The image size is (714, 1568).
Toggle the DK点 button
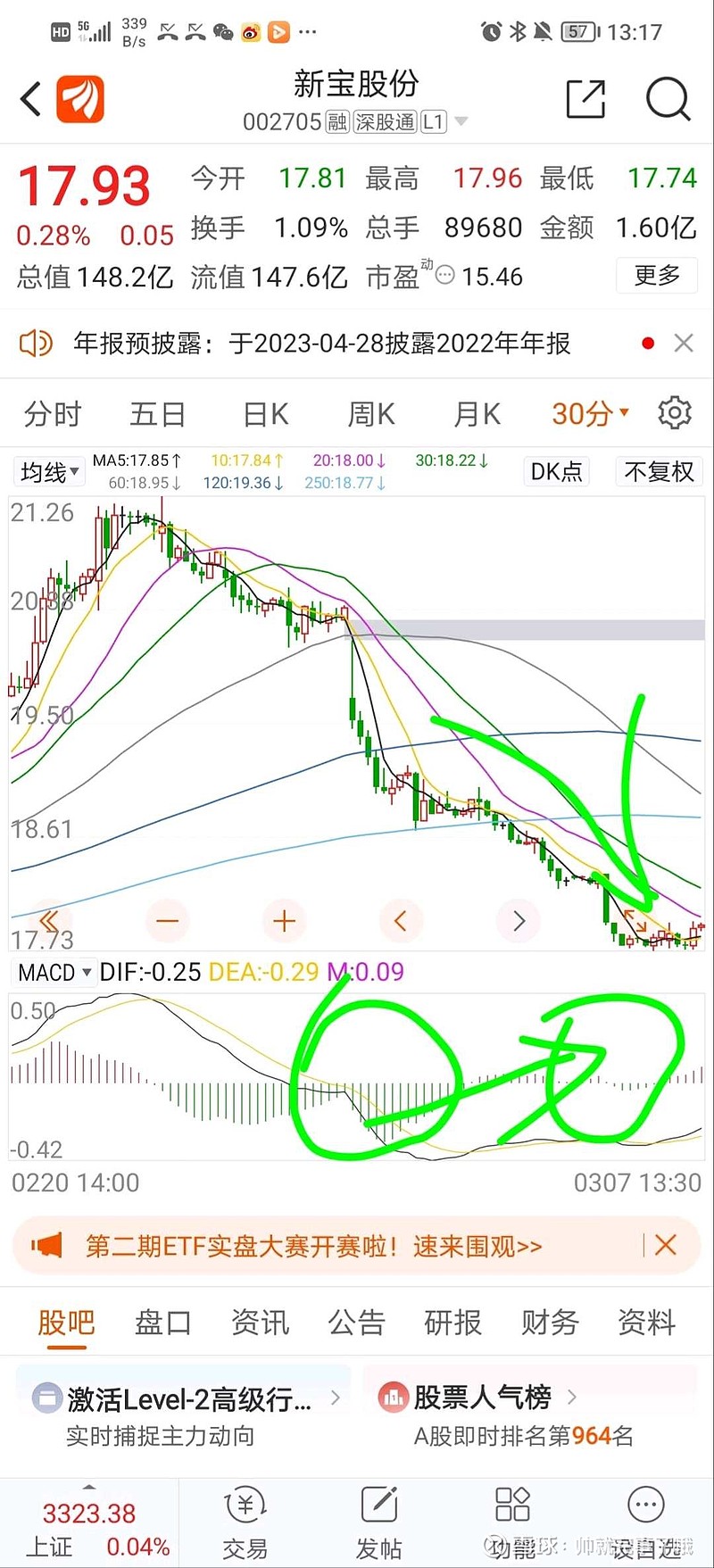click(x=556, y=471)
